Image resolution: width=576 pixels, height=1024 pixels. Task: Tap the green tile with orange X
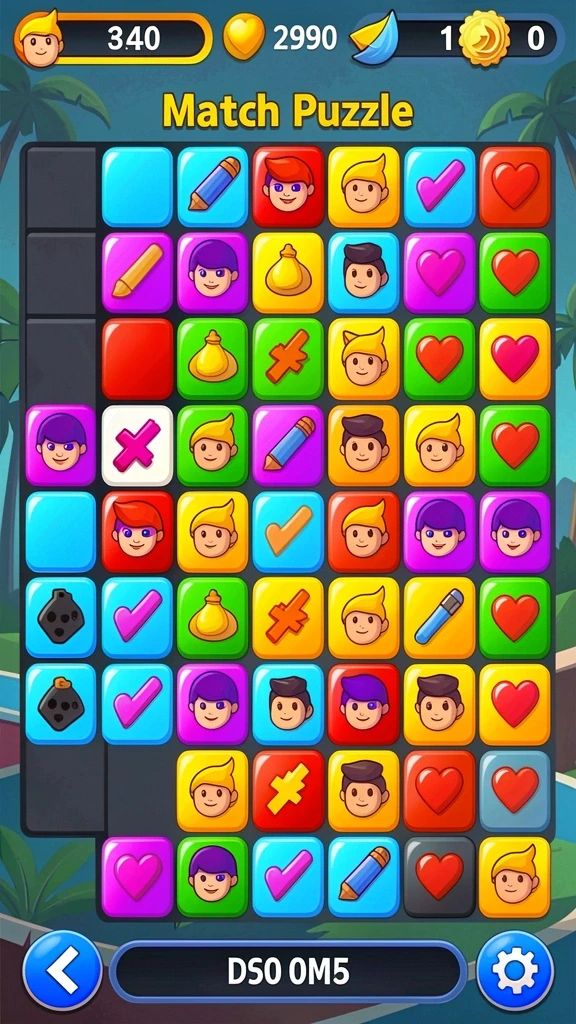288,359
